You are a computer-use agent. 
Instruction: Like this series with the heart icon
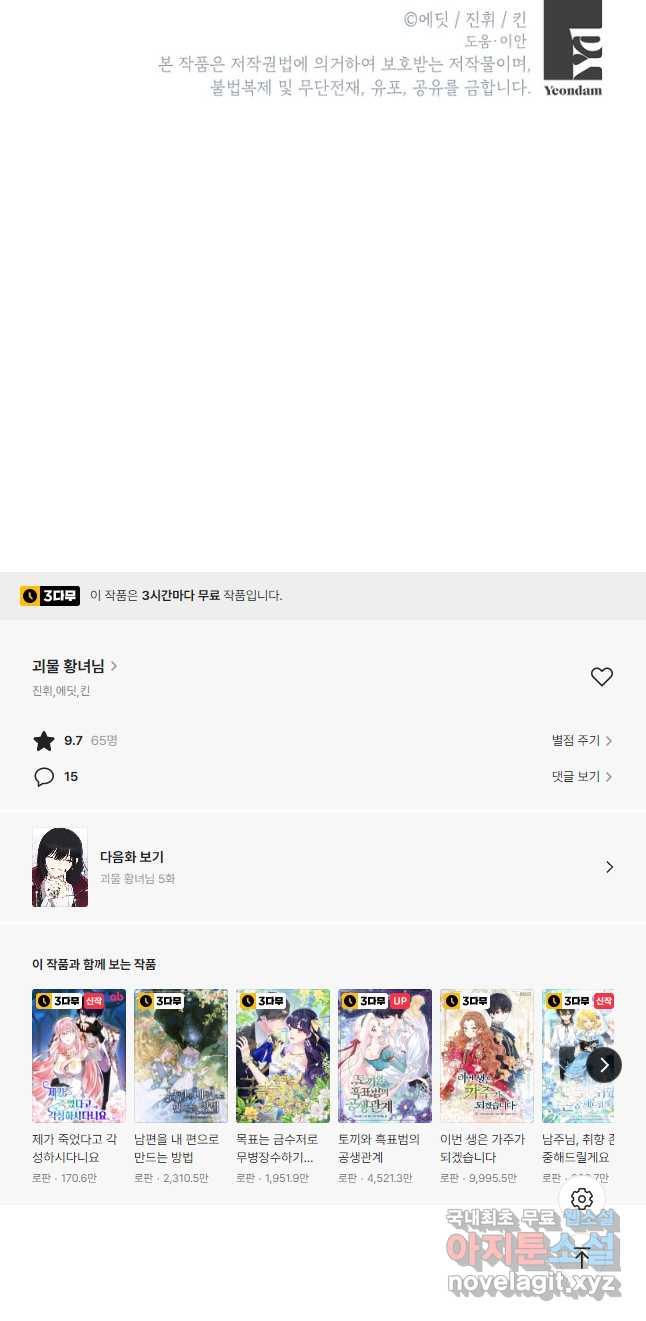coord(601,677)
